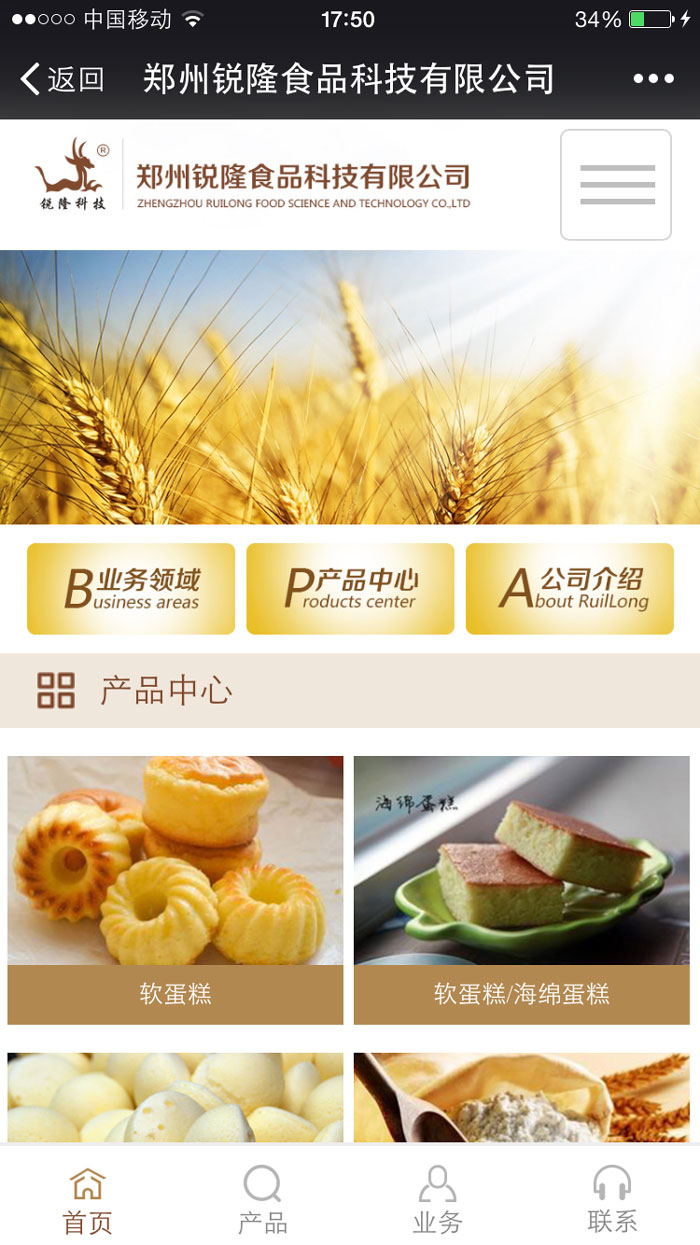Switch to the 业务 tab

437,1199
